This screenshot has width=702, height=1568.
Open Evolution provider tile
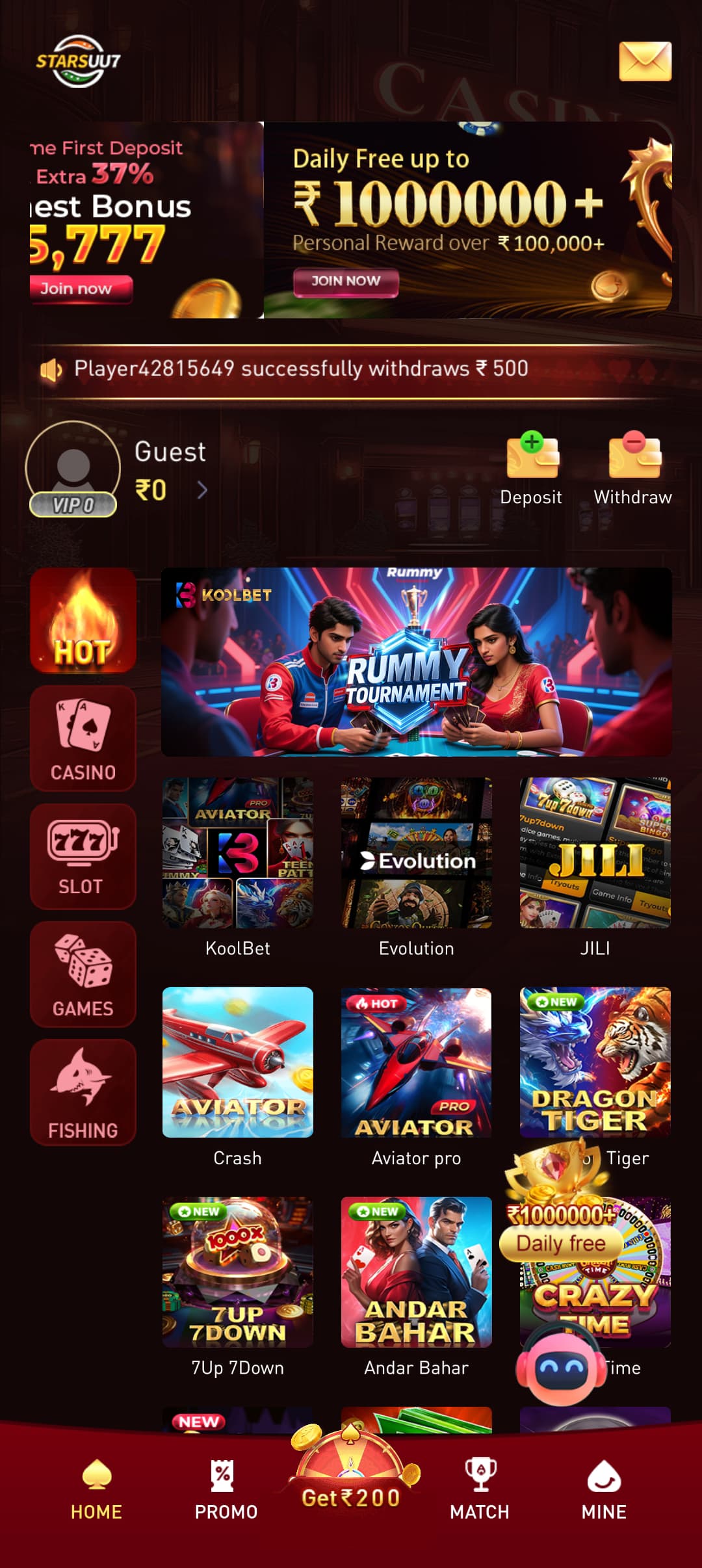tap(417, 867)
